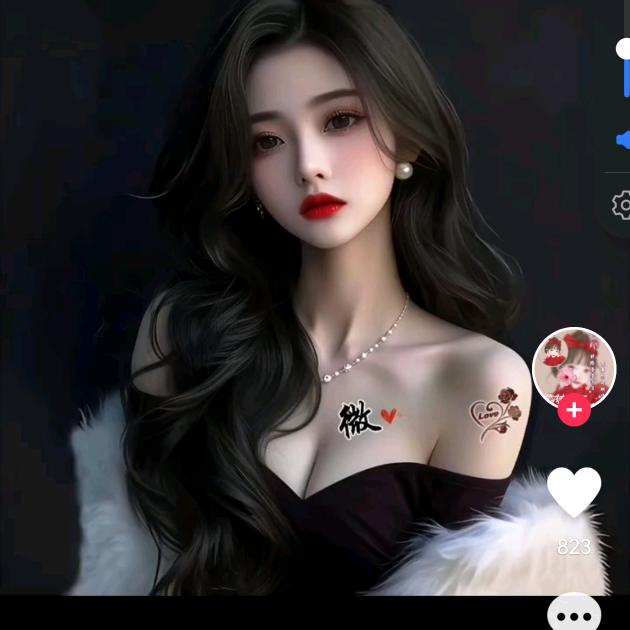Mute sound with the blue speaker icon
The height and width of the screenshot is (630, 630).
pos(623,140)
